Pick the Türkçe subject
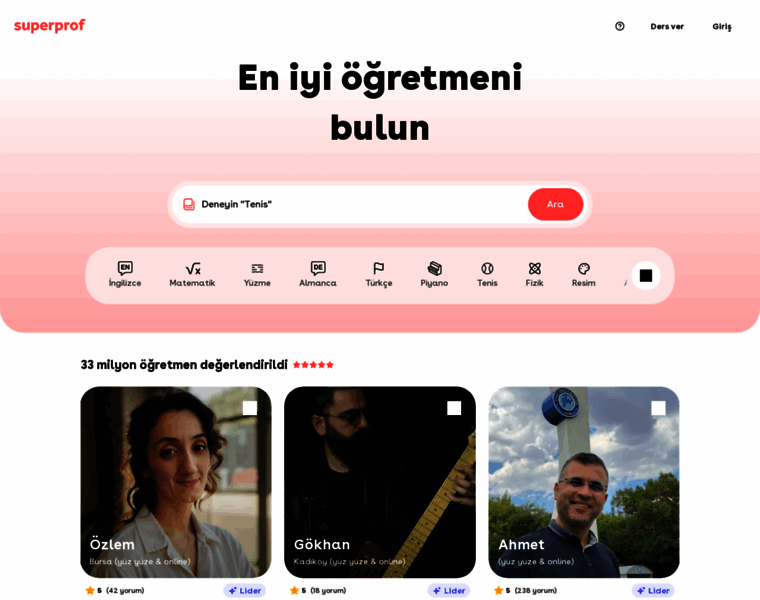This screenshot has width=760, height=600. (379, 275)
